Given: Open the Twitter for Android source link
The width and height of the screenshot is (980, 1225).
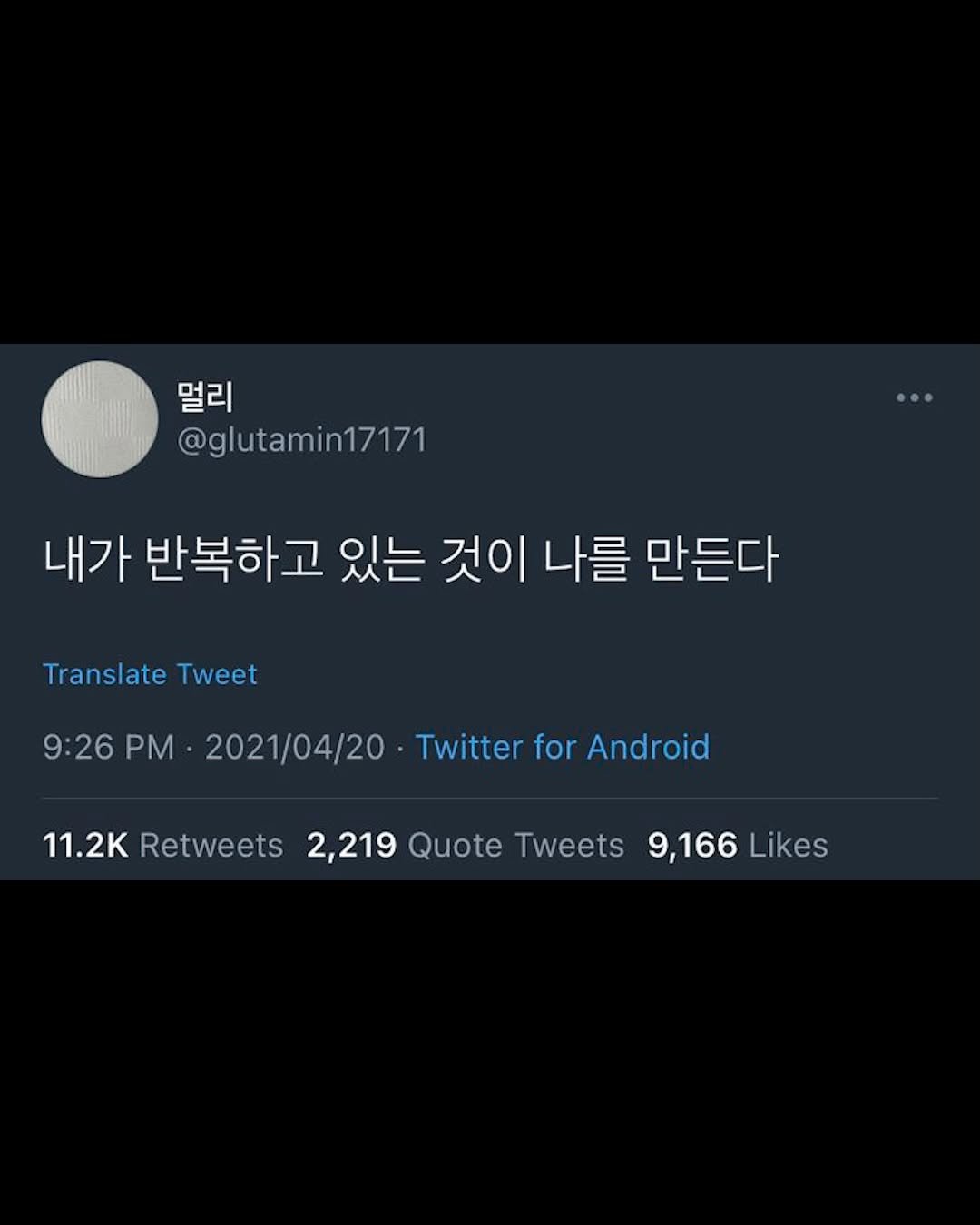Looking at the screenshot, I should (562, 747).
